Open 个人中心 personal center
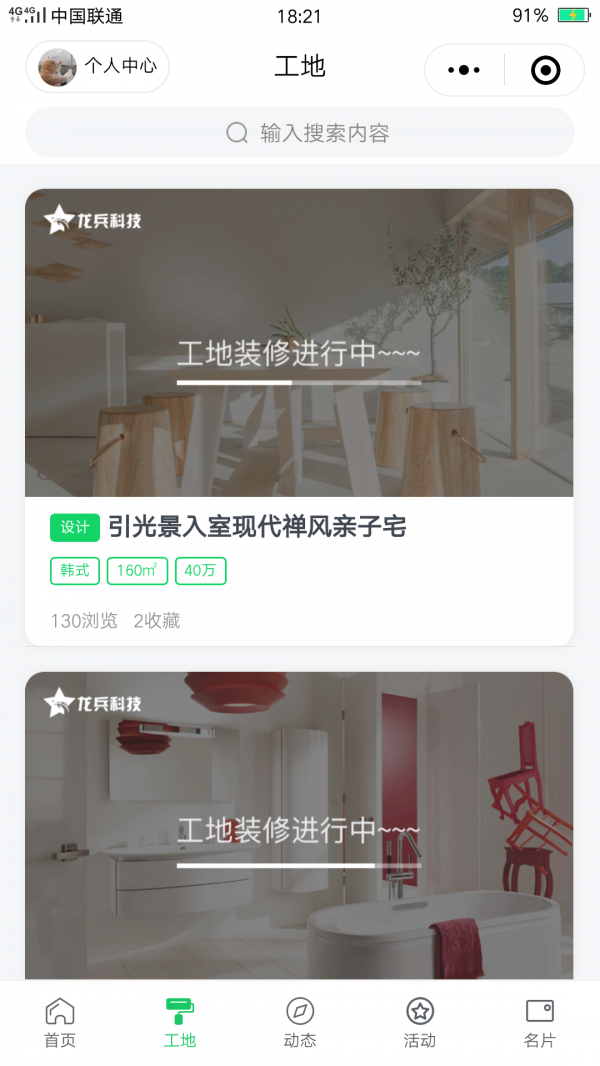This screenshot has height=1066, width=600. [98, 67]
